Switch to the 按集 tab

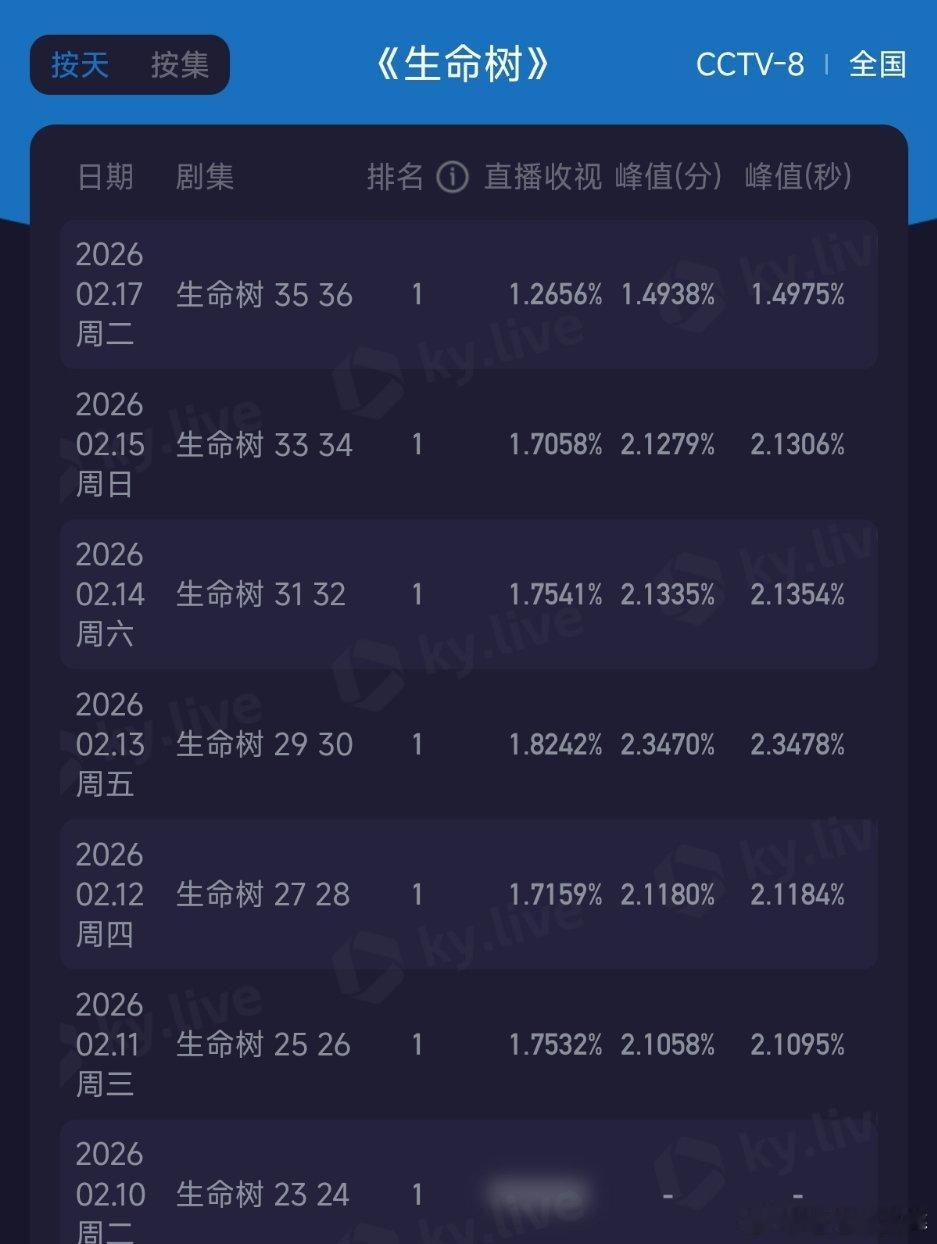pos(178,63)
